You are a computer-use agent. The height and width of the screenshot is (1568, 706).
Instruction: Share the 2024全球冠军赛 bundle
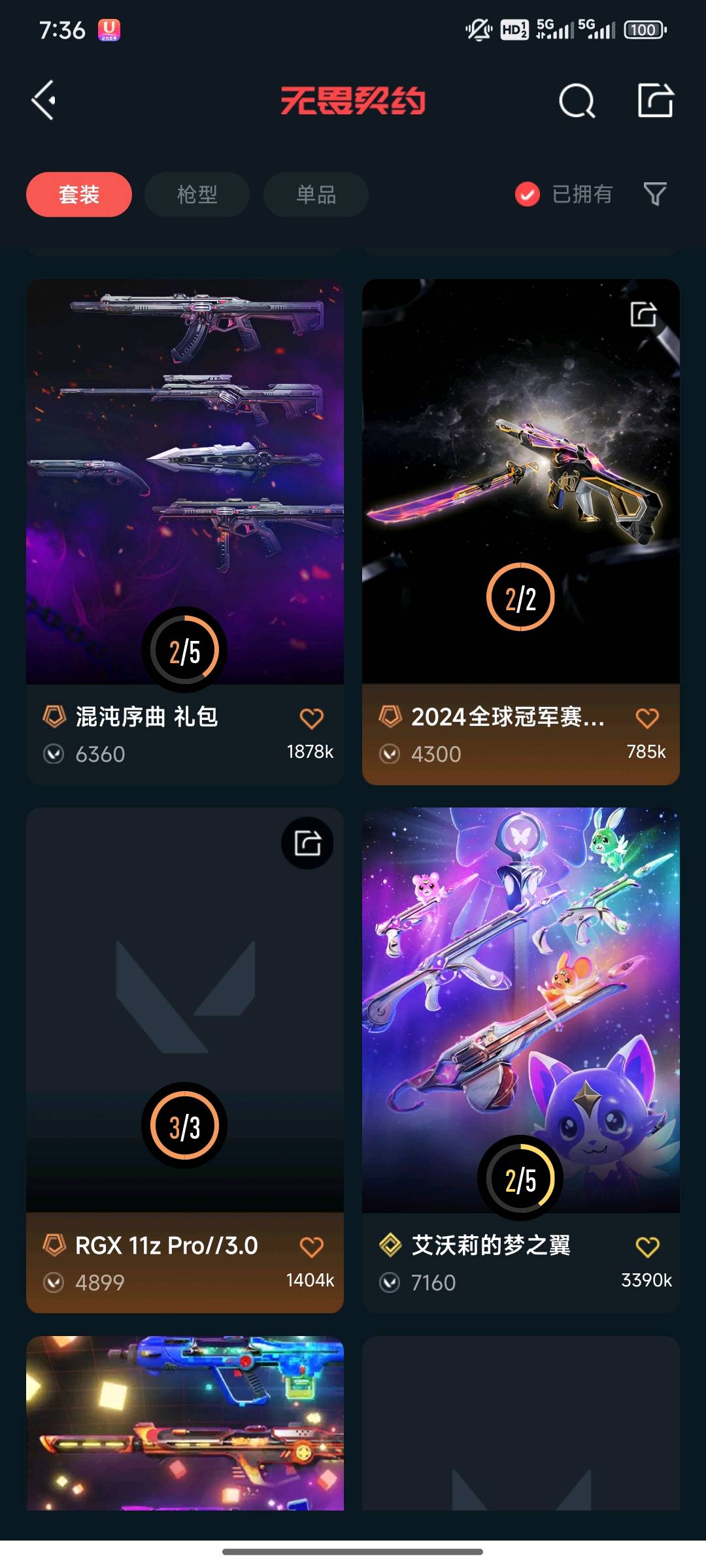click(x=643, y=314)
